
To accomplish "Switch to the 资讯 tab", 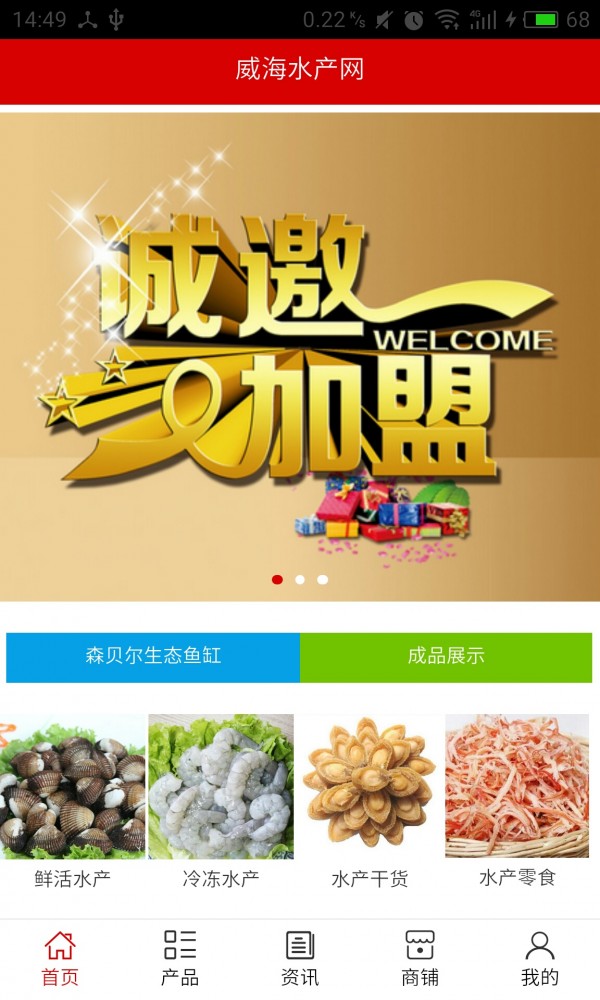I will 300,958.
